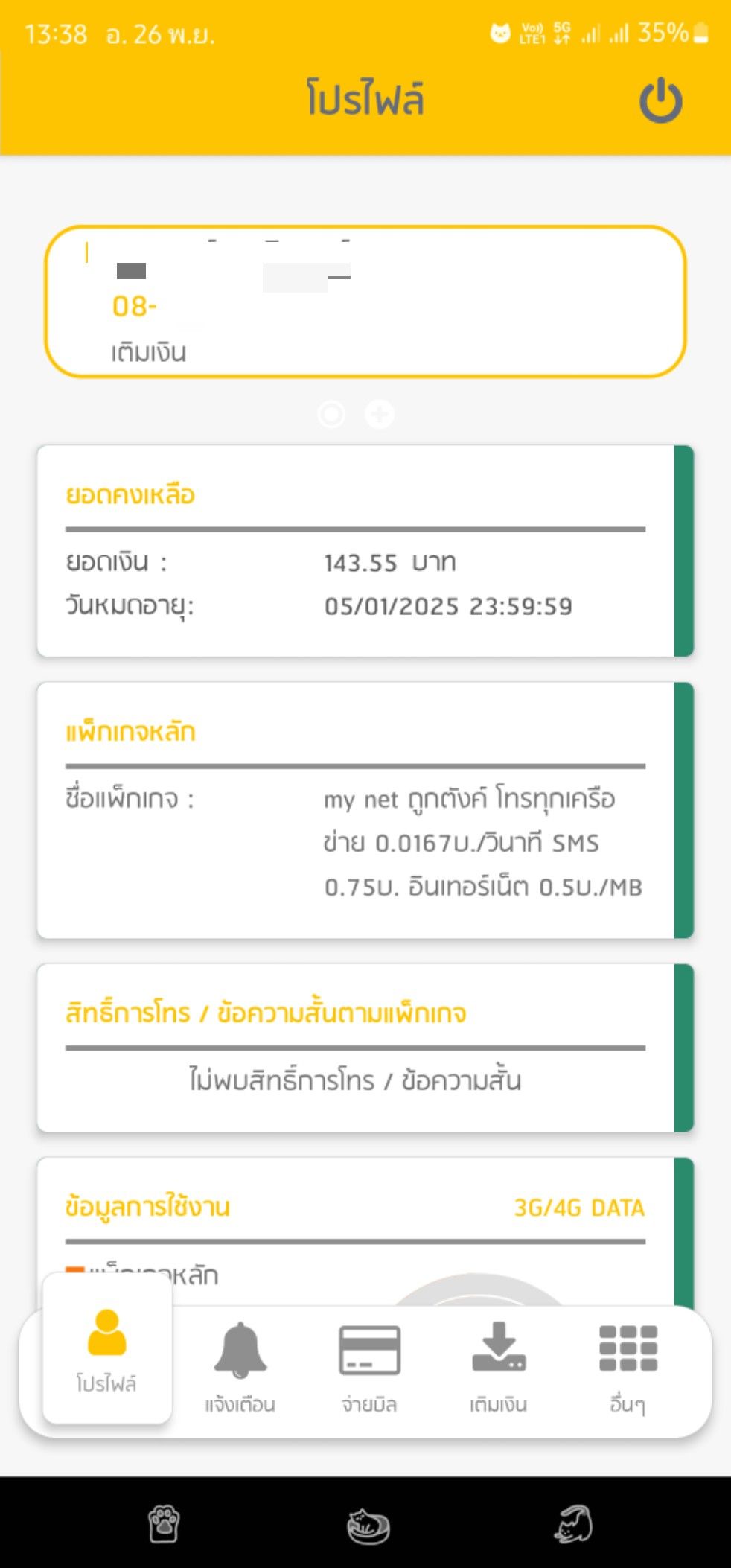Tap the add number plus icon
Viewport: 731px width, 1568px height.
point(380,414)
